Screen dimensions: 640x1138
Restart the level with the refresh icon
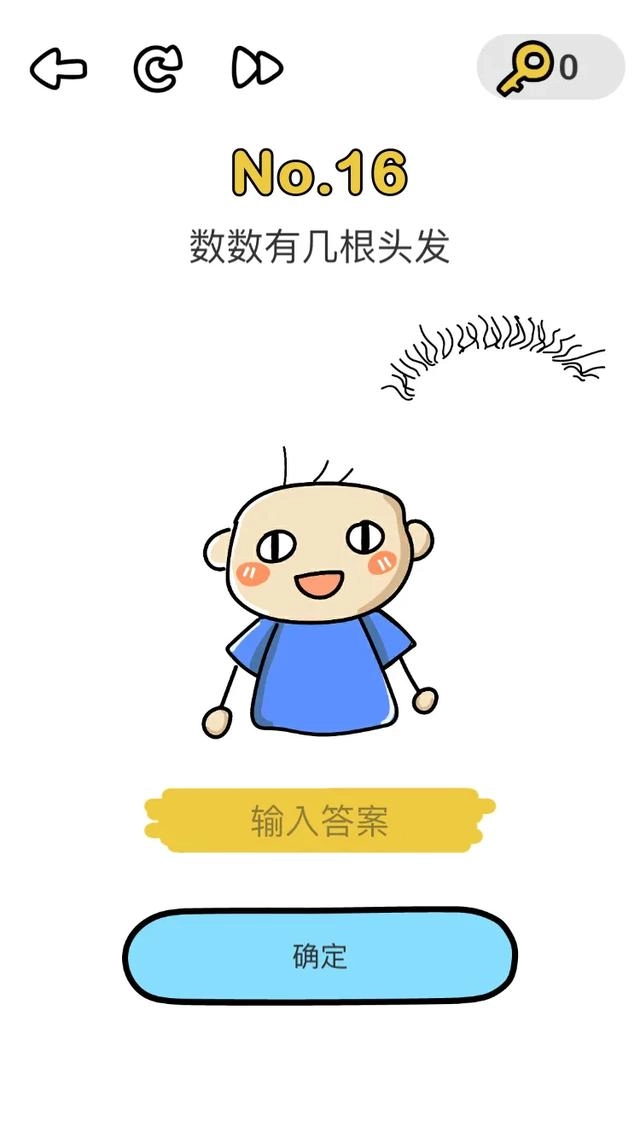[158, 69]
